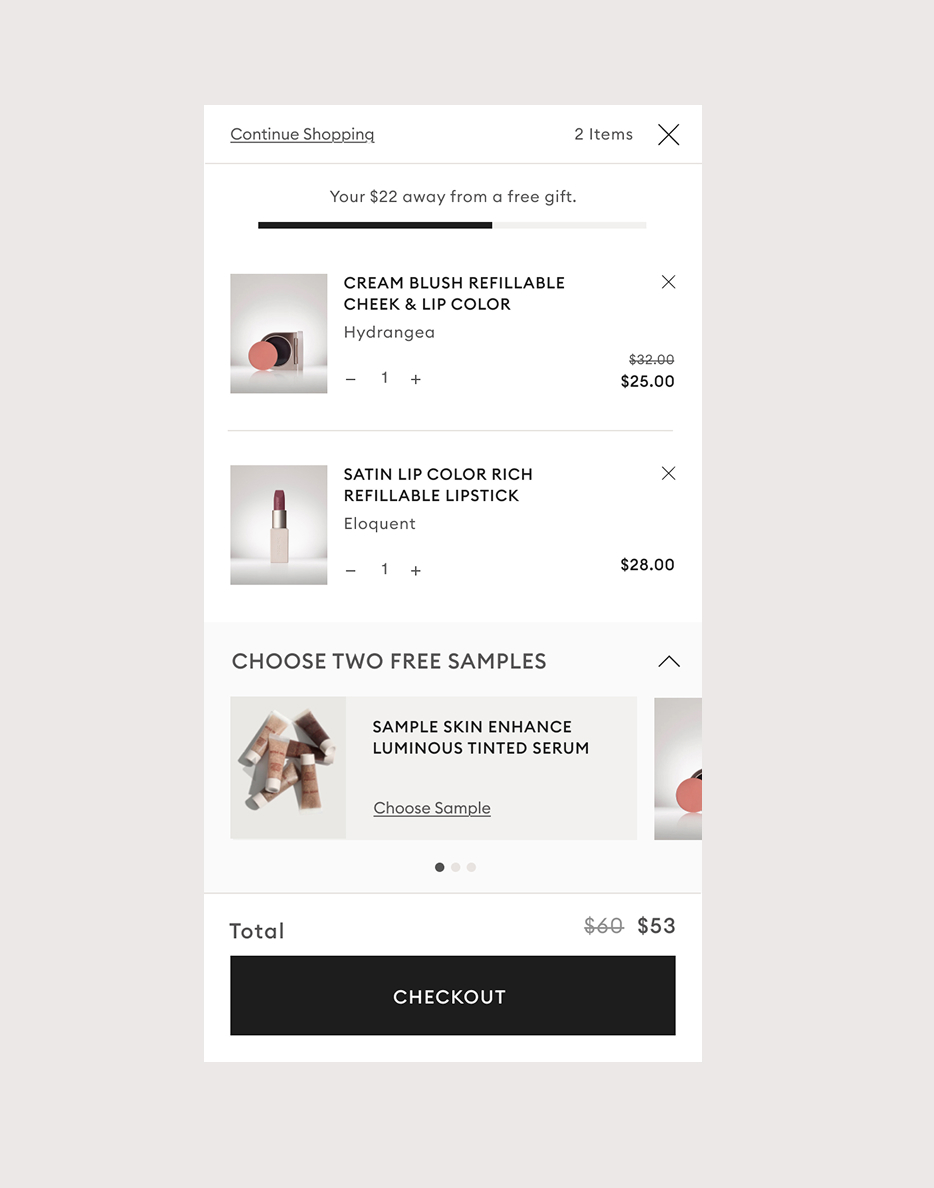
Task: Increase the Satin Lip Color quantity
Action: point(416,570)
